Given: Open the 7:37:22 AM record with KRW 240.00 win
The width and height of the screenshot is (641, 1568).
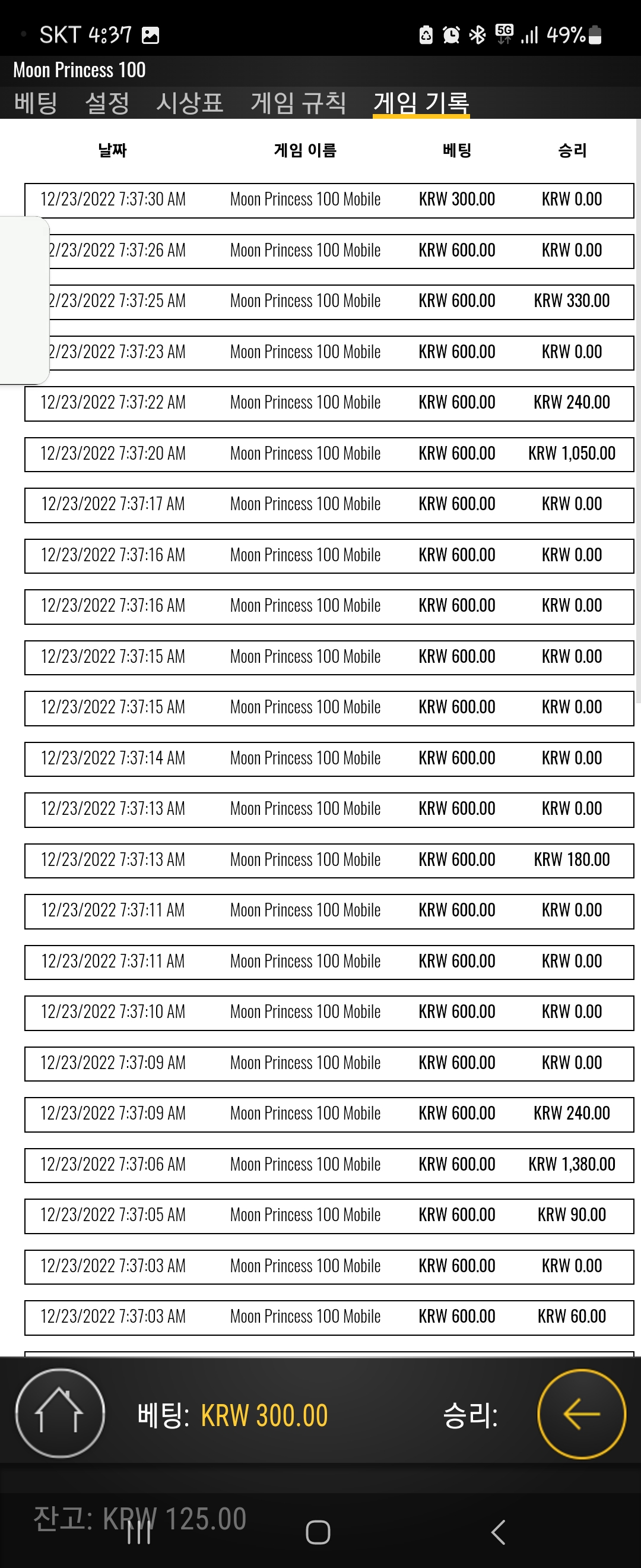Looking at the screenshot, I should (329, 402).
